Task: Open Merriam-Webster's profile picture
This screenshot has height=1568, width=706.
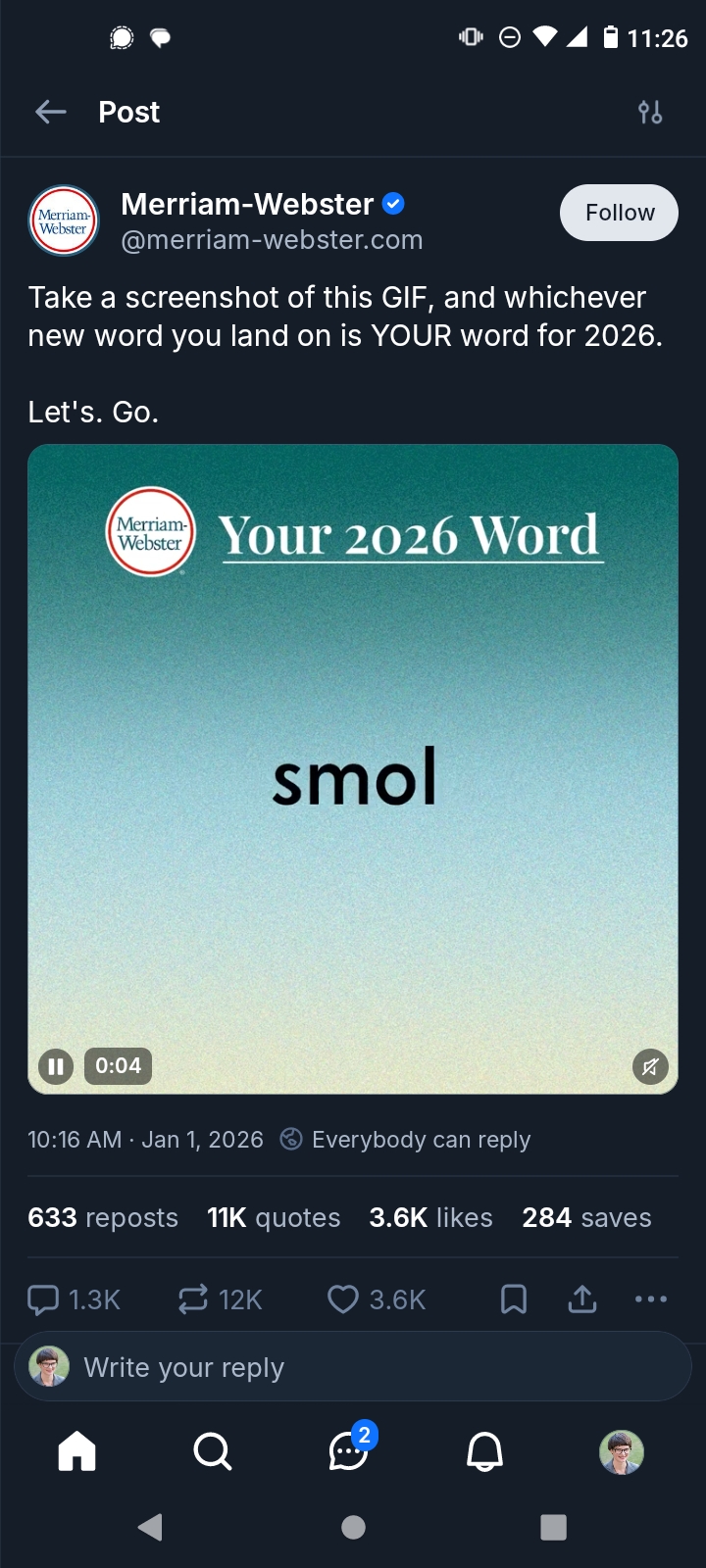Action: click(x=64, y=220)
